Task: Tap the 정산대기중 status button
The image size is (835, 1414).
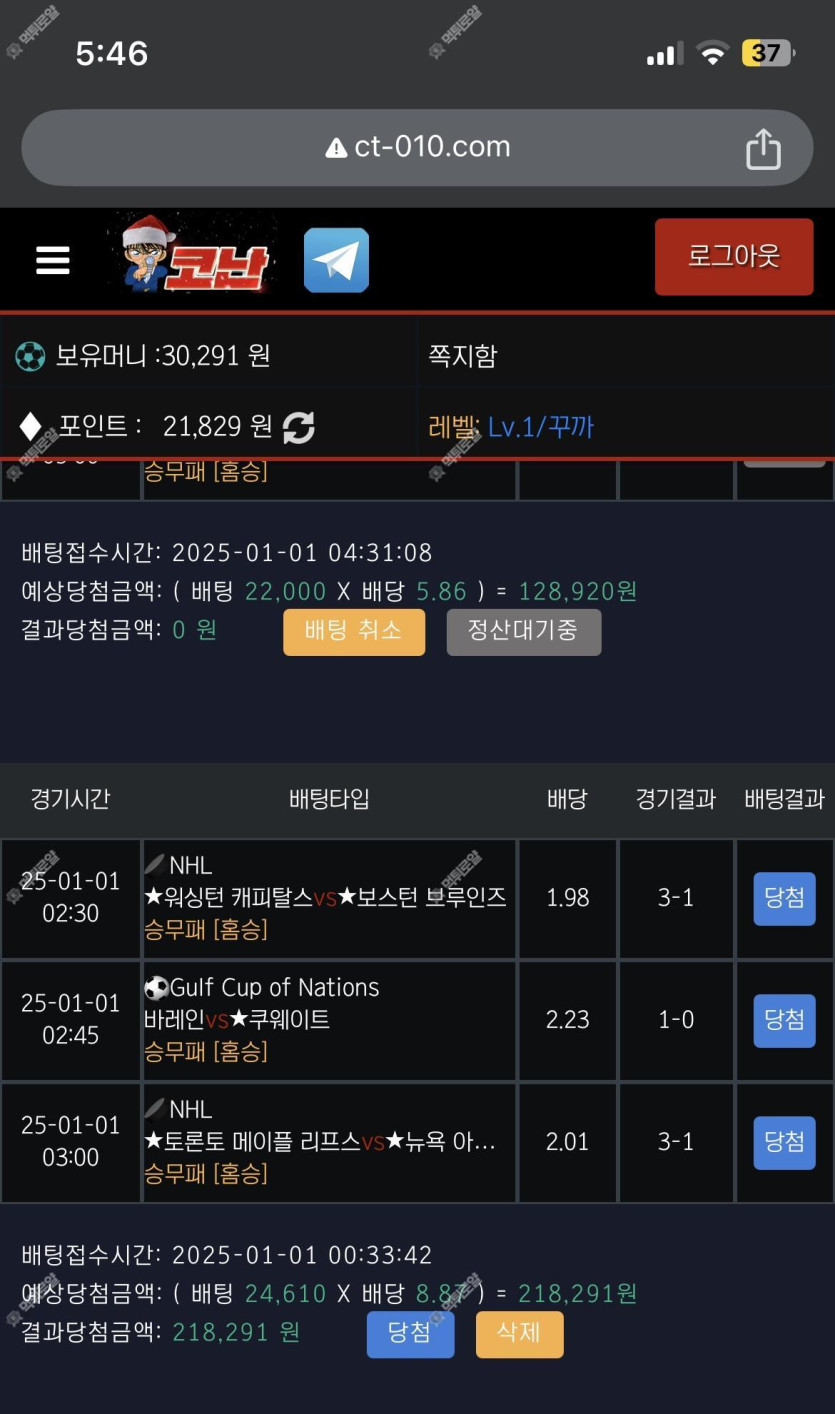Action: (x=523, y=632)
